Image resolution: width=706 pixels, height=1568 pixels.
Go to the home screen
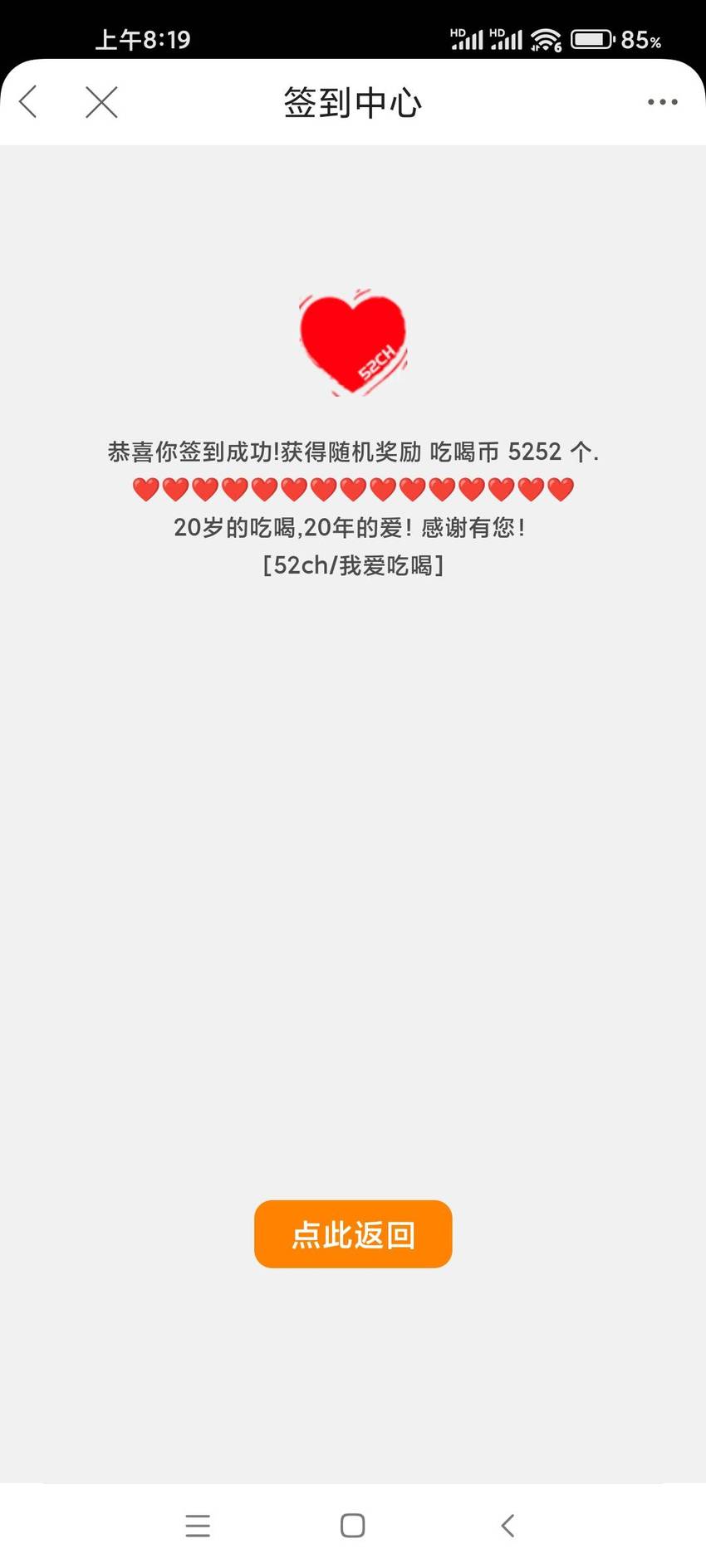(x=352, y=1525)
